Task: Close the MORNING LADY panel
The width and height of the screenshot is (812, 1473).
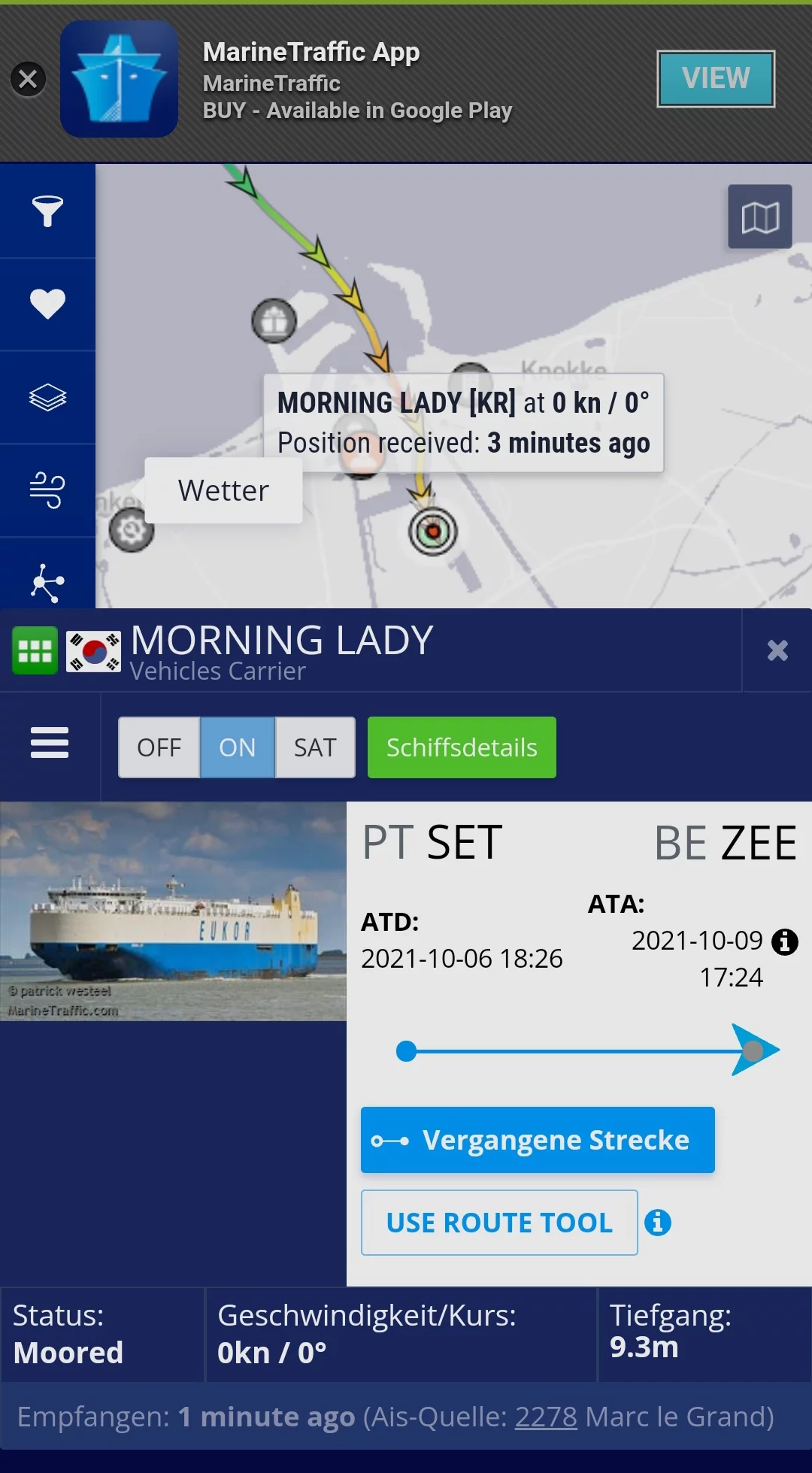Action: coord(777,650)
